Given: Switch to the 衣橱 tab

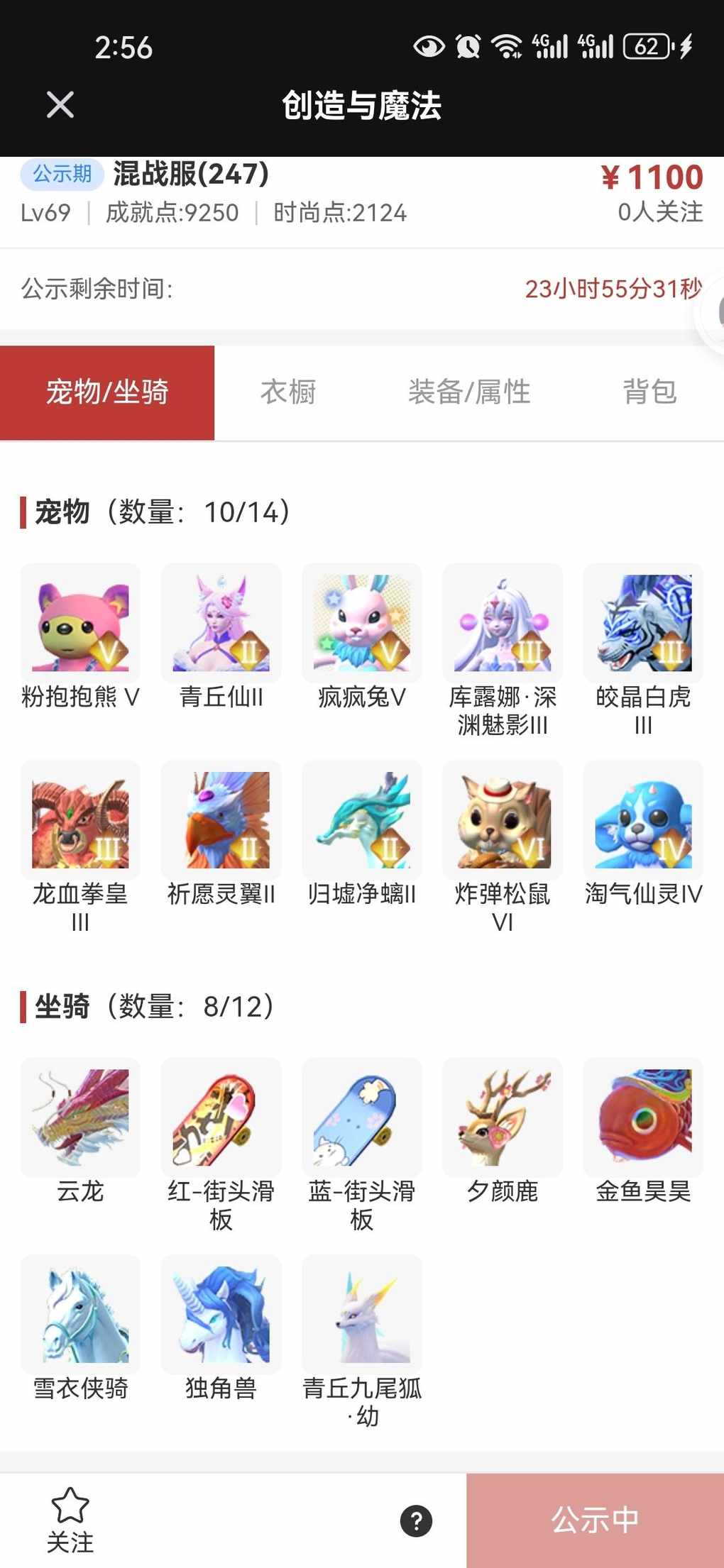Looking at the screenshot, I should [287, 392].
